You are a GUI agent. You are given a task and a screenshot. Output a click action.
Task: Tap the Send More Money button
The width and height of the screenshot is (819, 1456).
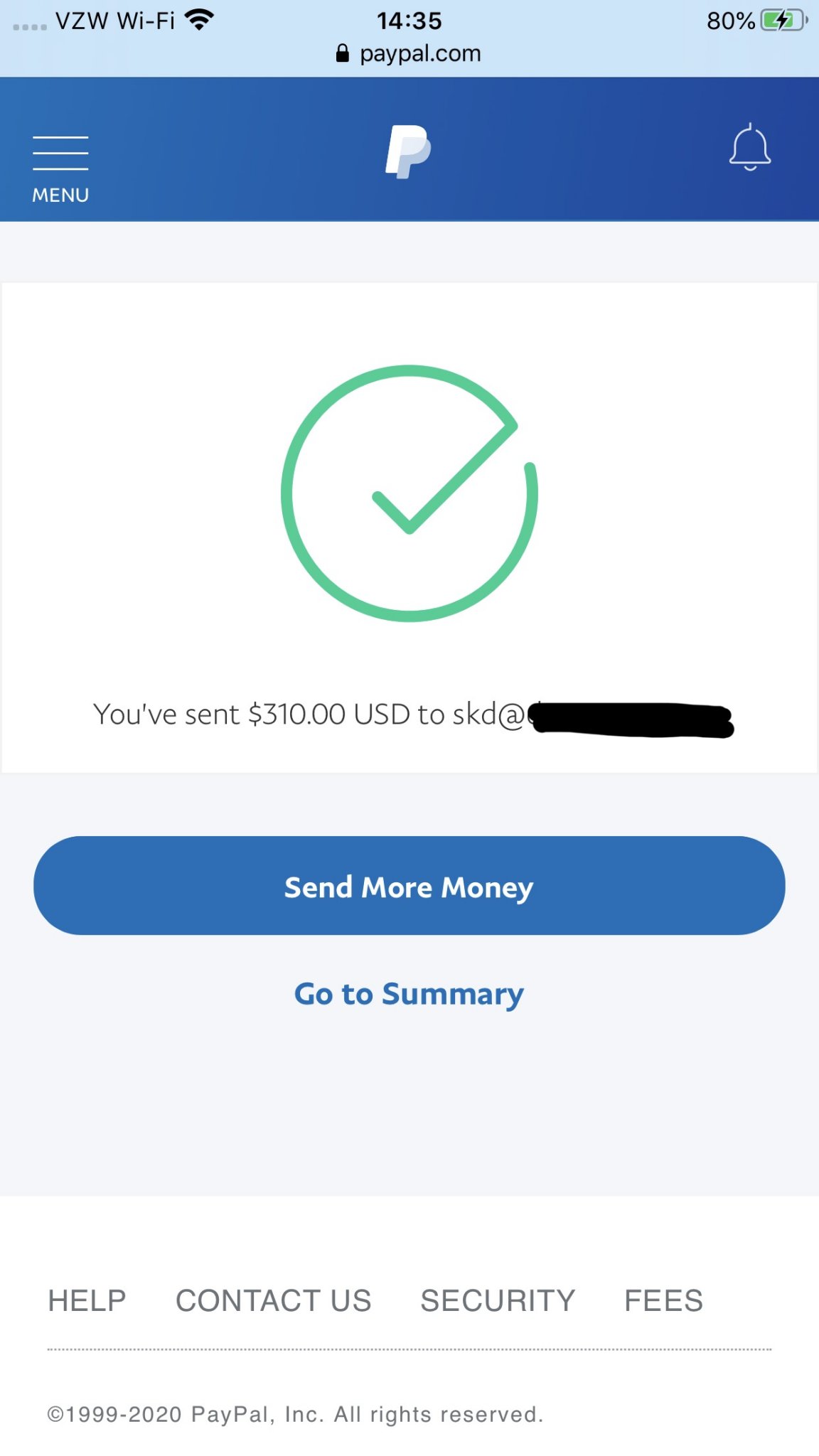(x=409, y=886)
